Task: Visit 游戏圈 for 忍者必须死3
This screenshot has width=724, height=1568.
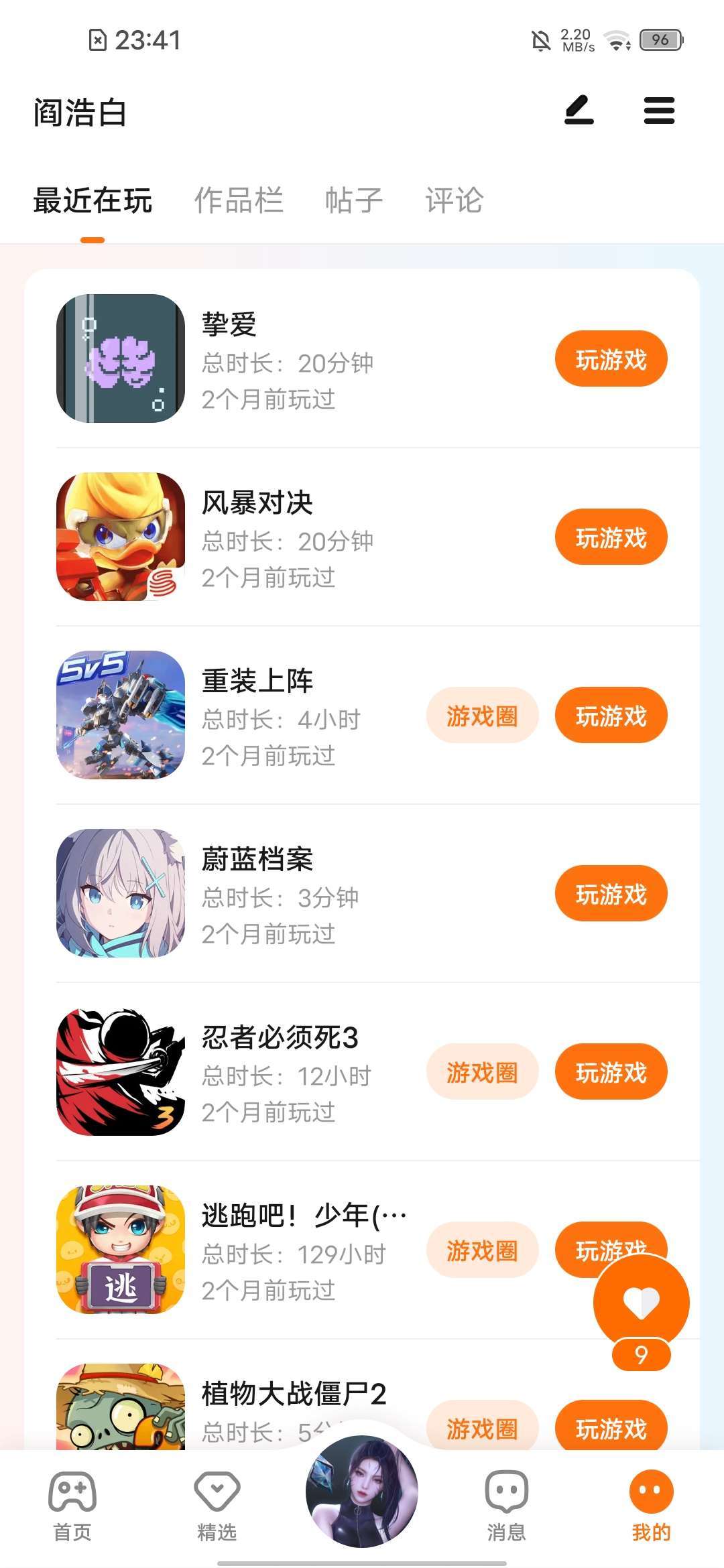Action: [482, 1072]
